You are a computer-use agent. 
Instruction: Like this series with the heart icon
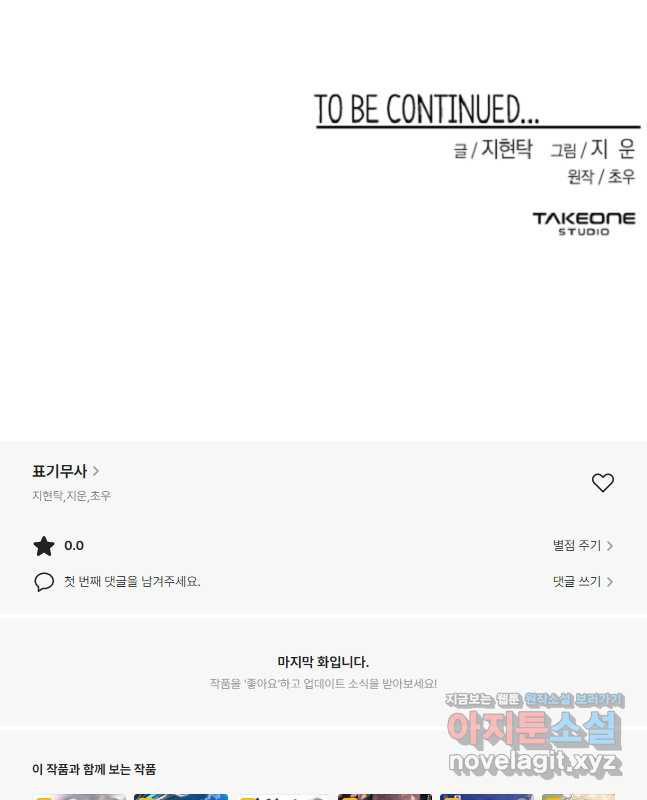pos(602,483)
